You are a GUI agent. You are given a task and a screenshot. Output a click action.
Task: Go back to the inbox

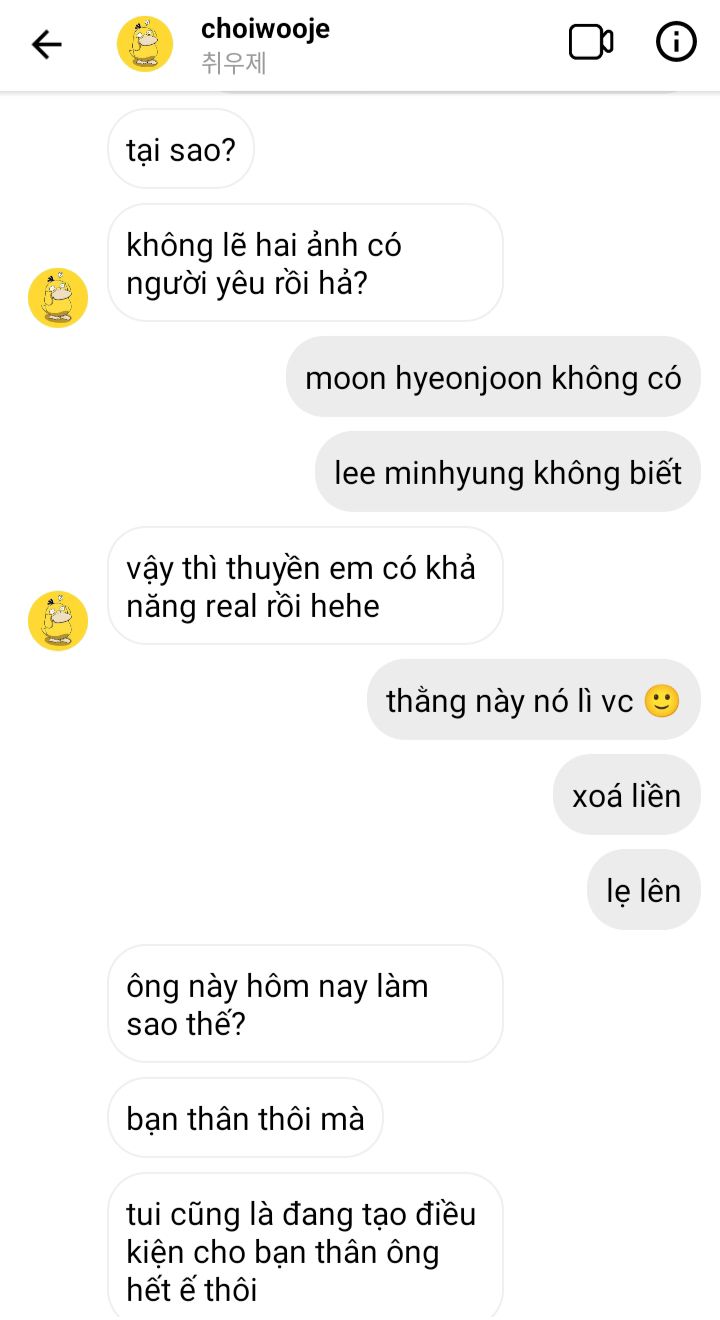coord(46,44)
